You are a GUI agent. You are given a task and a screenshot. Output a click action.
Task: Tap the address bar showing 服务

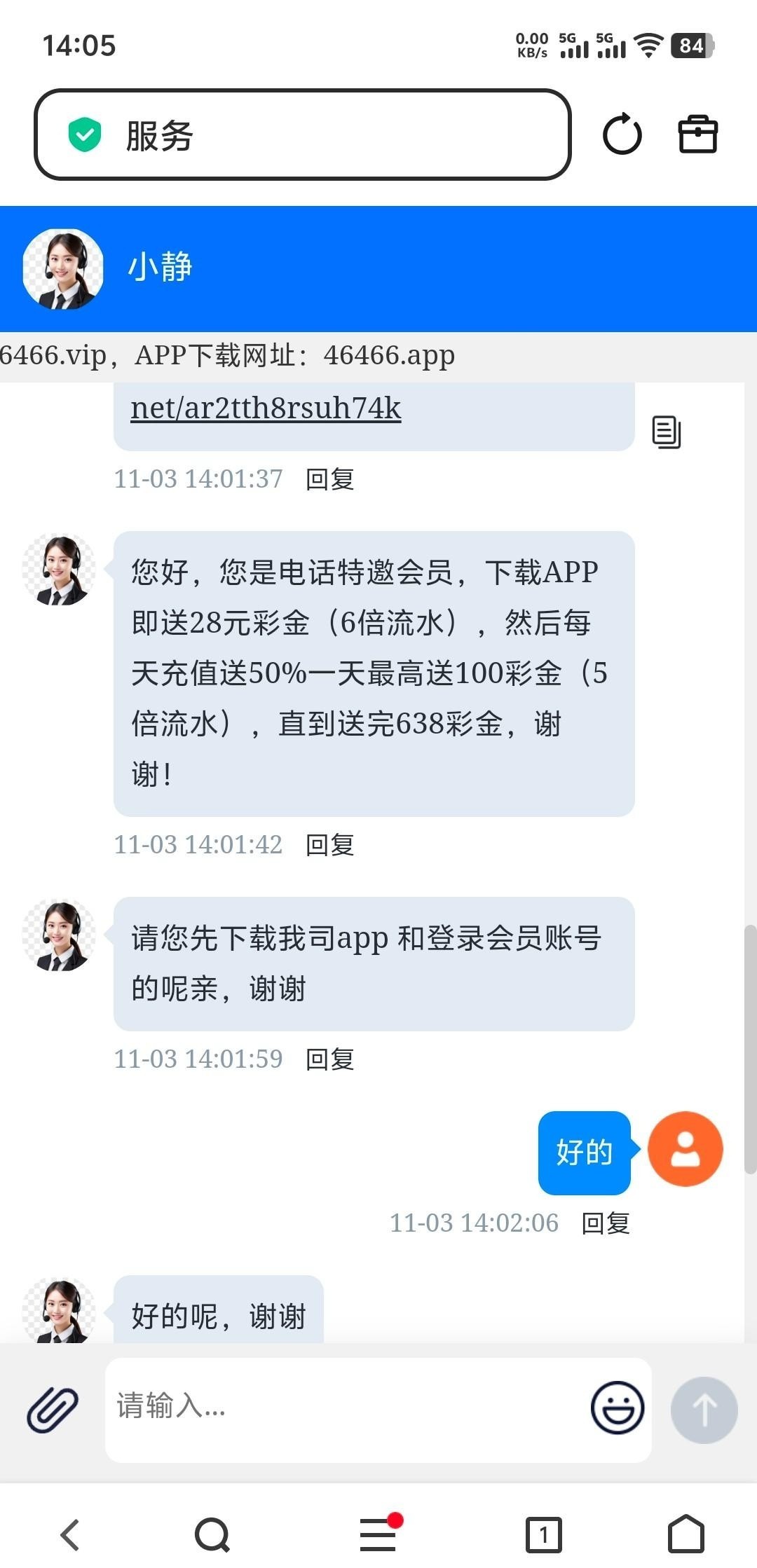[301, 135]
